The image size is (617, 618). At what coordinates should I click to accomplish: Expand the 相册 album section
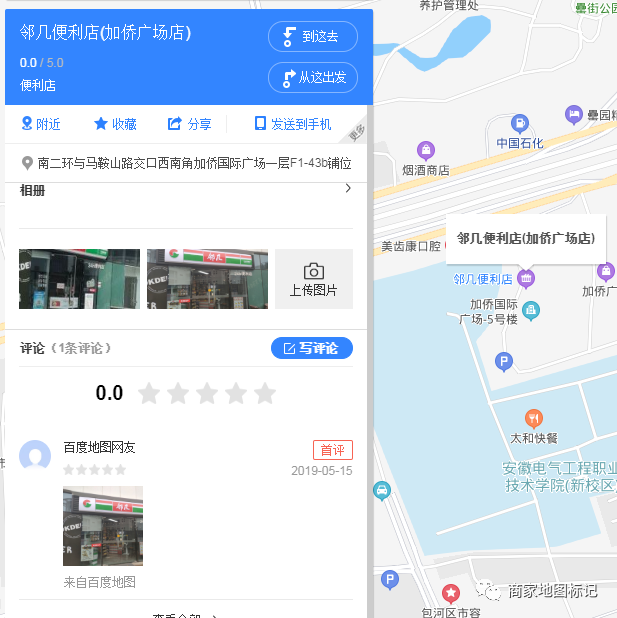pos(347,189)
